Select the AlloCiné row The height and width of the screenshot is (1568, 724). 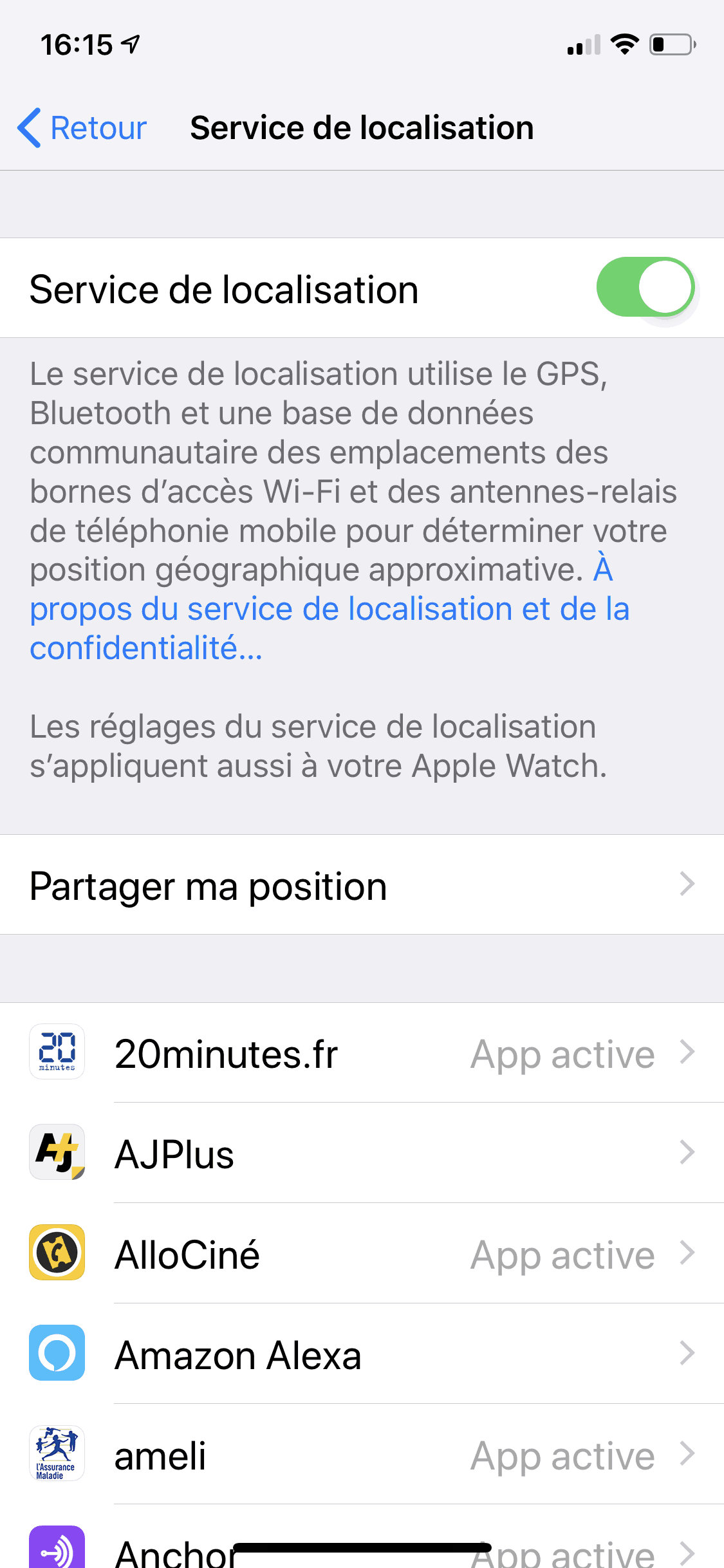coord(362,1254)
